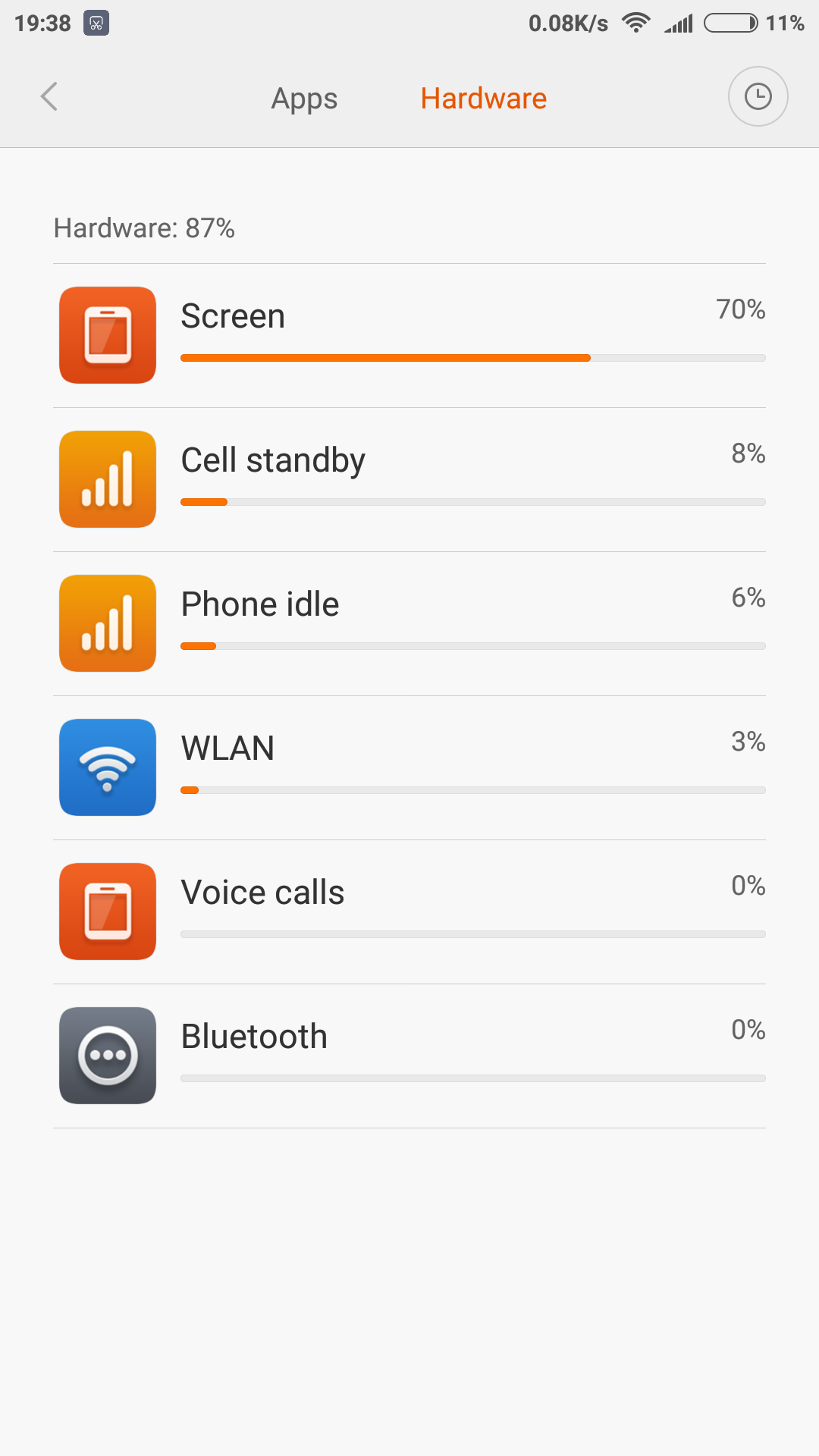The height and width of the screenshot is (1456, 819).
Task: Open the Phone idle row
Action: [409, 624]
